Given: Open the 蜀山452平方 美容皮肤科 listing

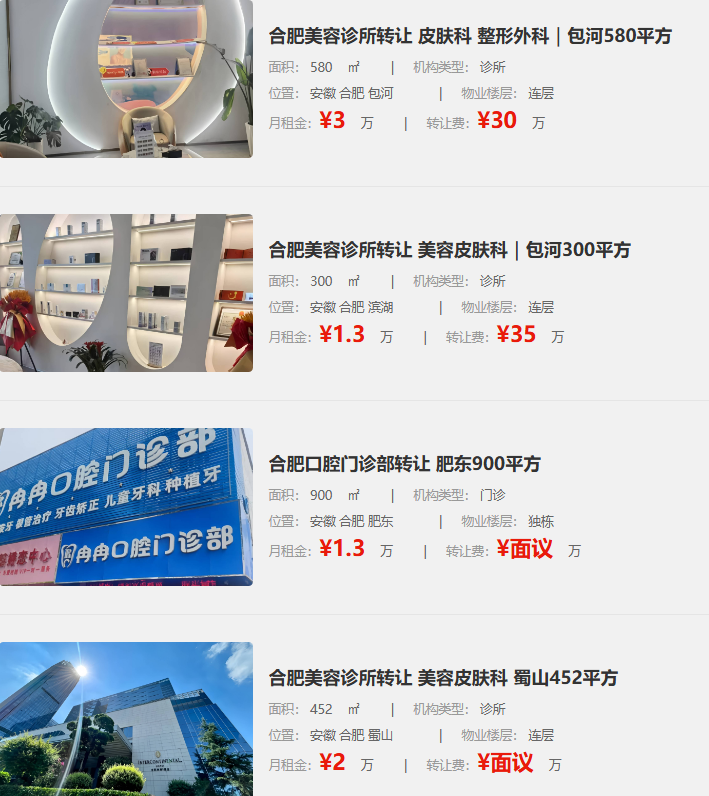Looking at the screenshot, I should click(443, 678).
